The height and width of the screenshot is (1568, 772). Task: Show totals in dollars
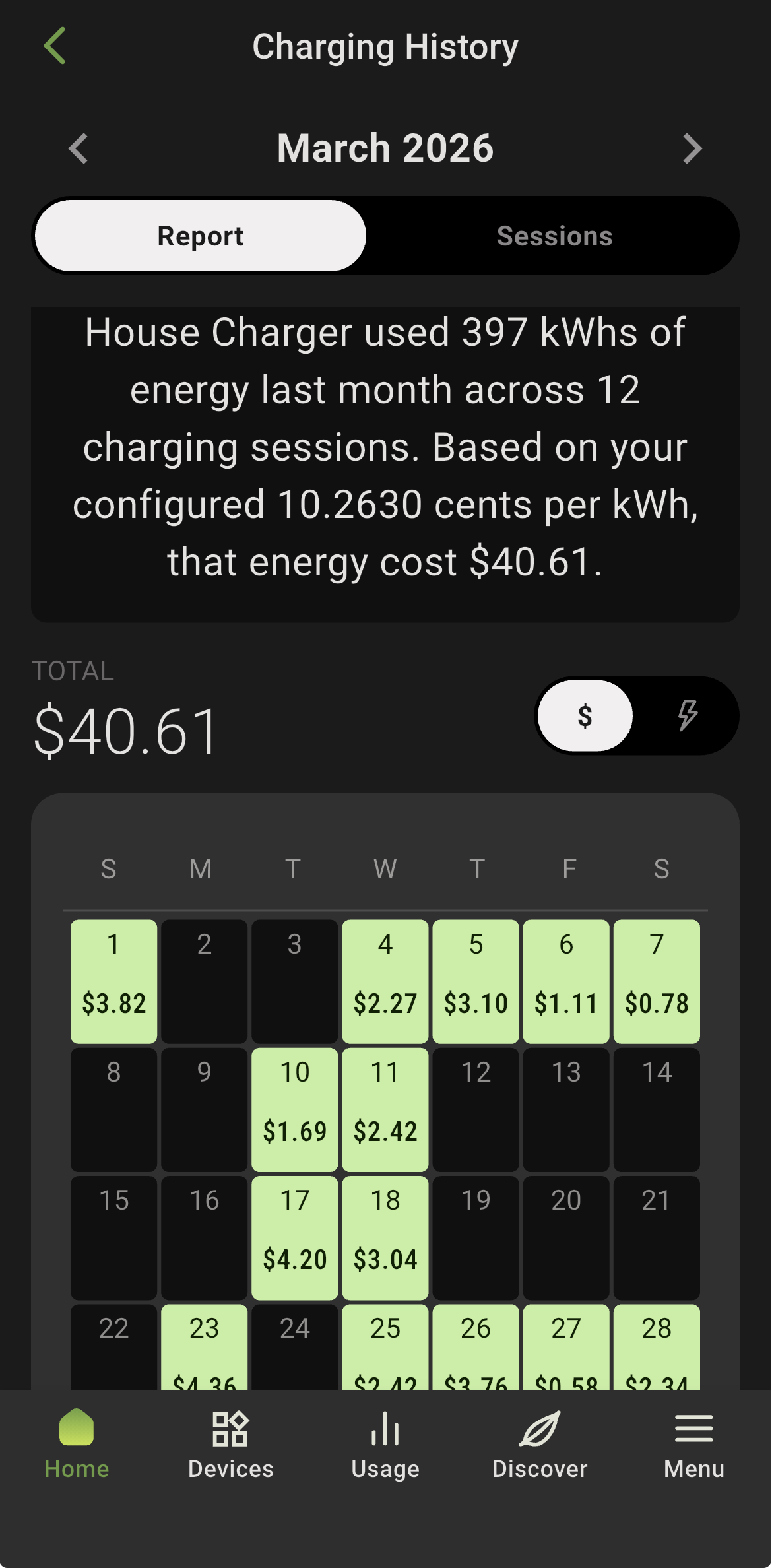click(585, 716)
